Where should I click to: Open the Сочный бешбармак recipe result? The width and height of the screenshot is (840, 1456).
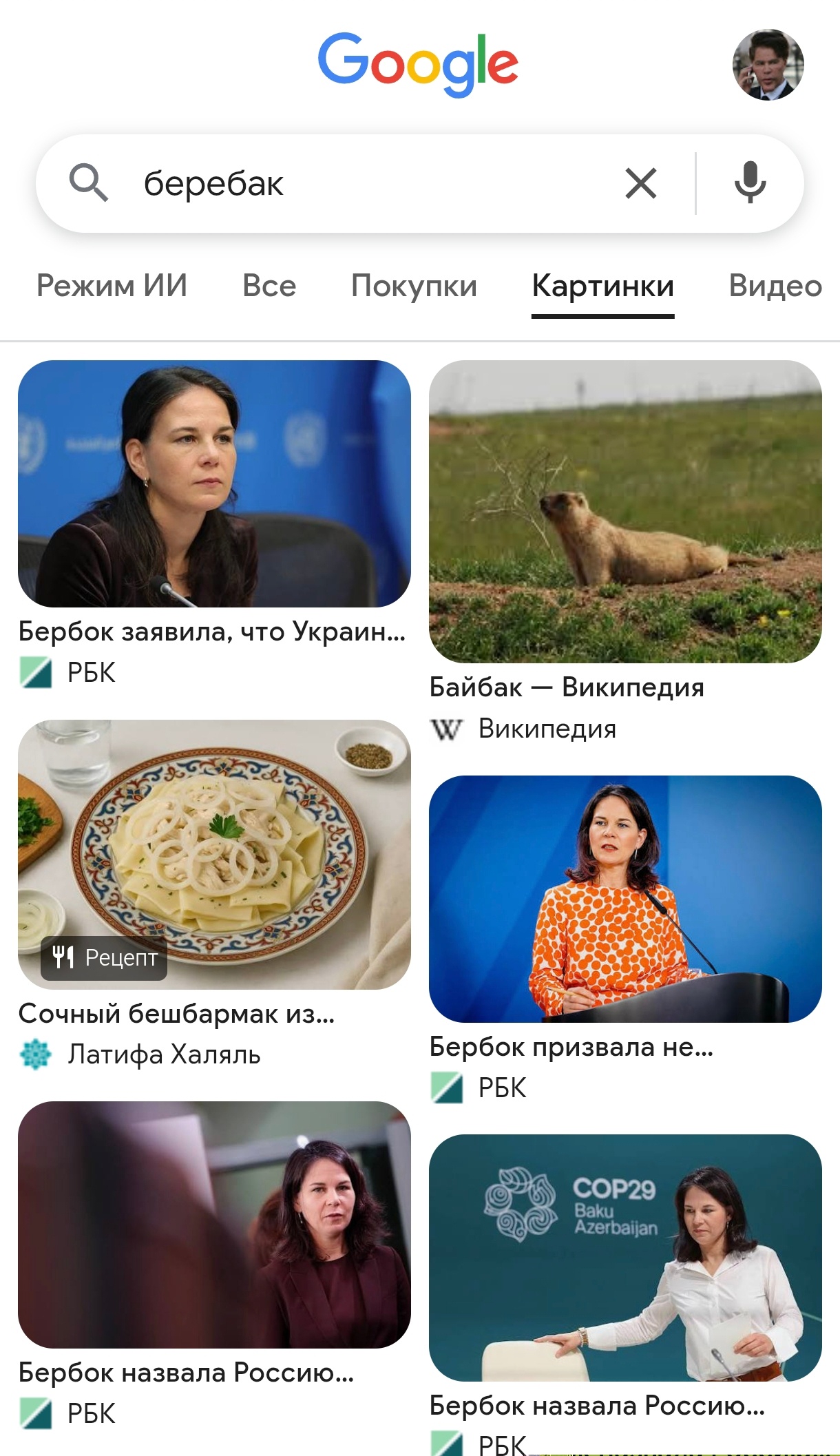pyautogui.click(x=214, y=854)
